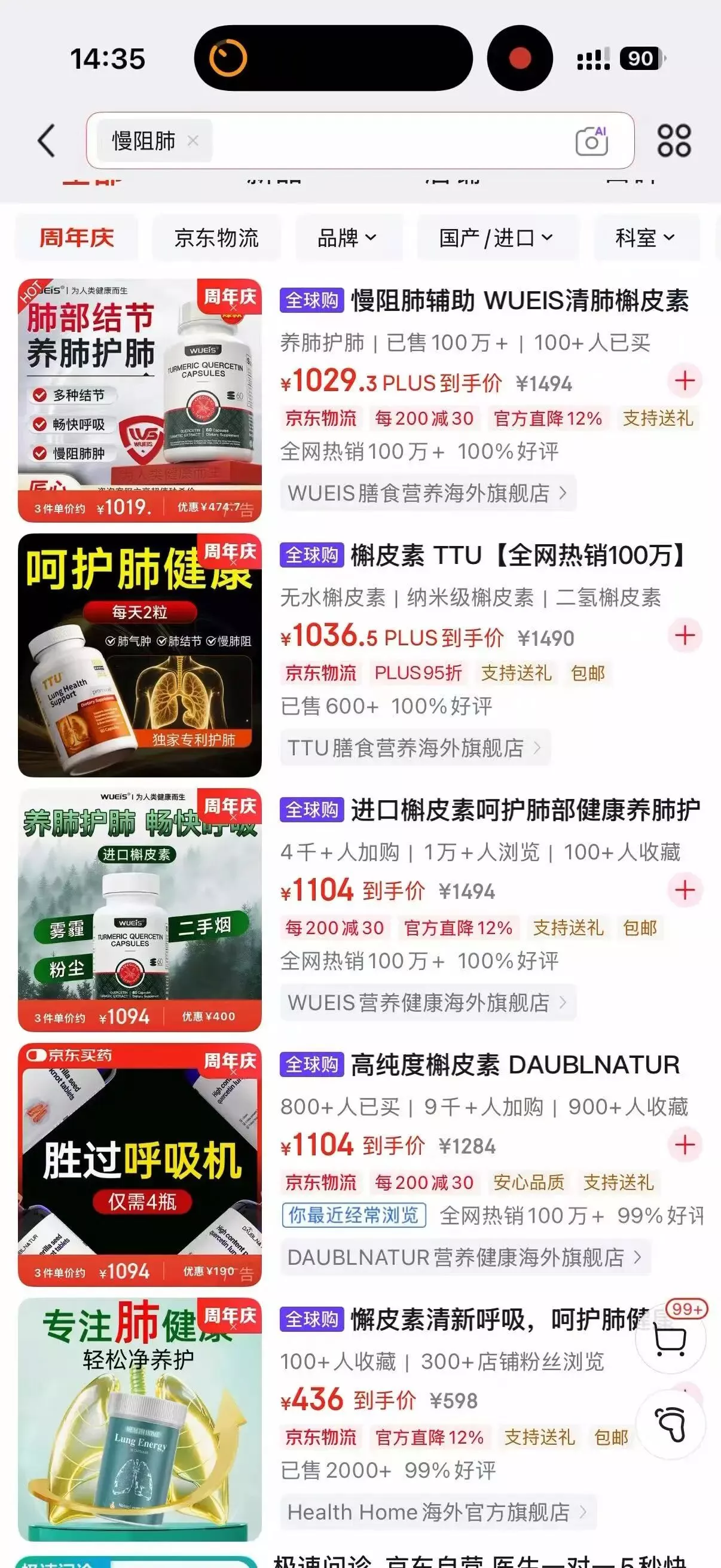Visit WUEIS膳食营养海外旗舰店

pos(427,493)
